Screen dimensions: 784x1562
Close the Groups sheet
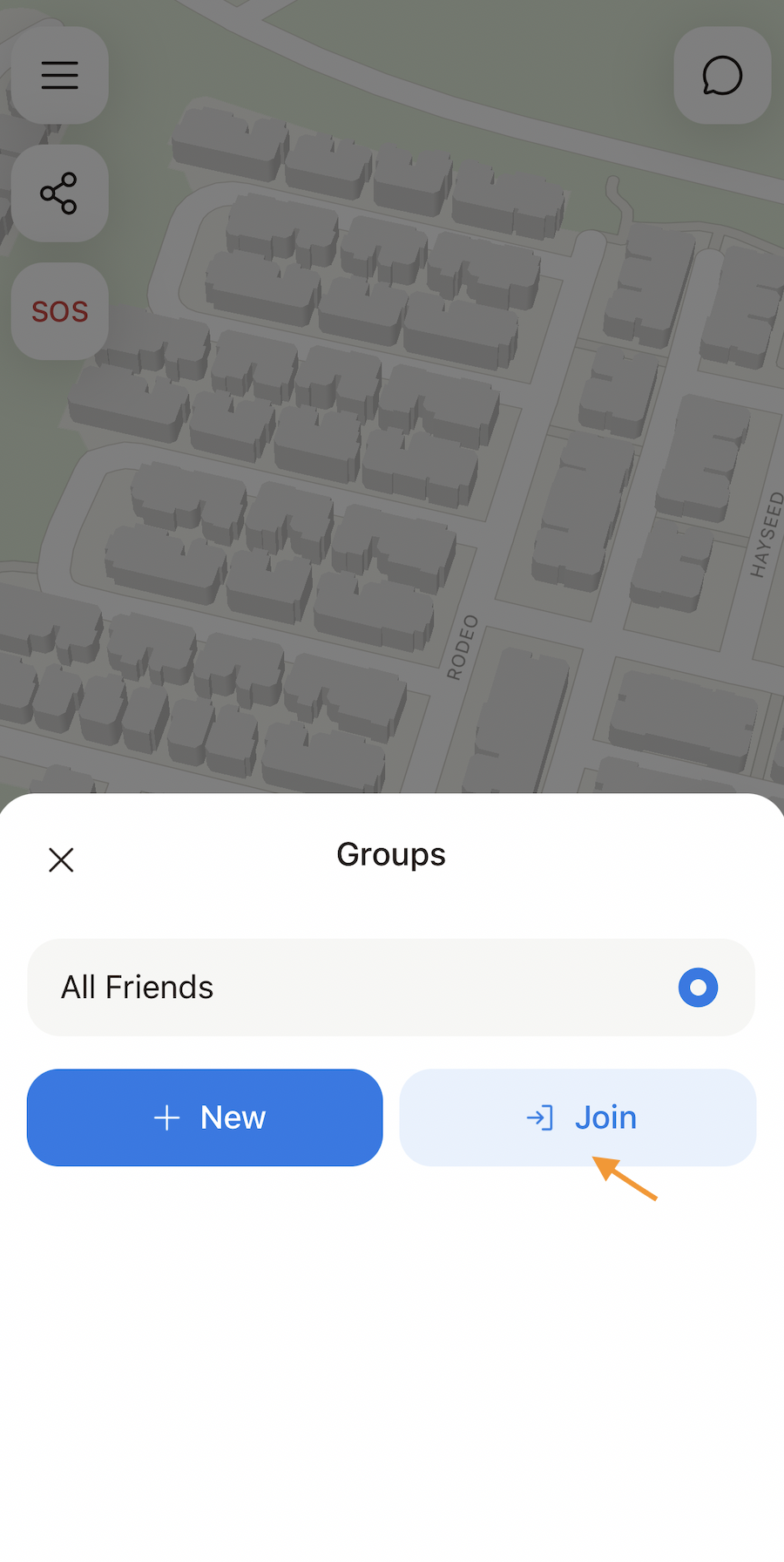click(61, 859)
